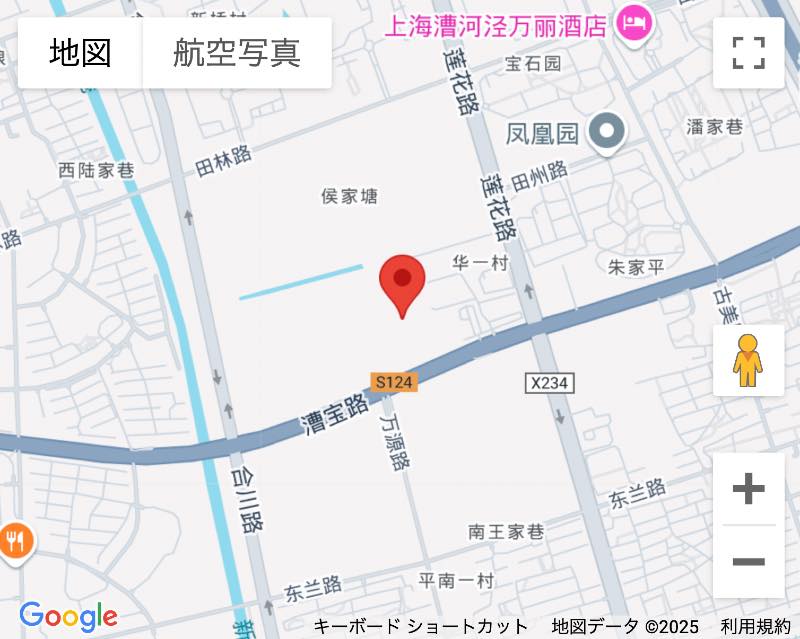Switch to the 地図 map view
800x639 pixels.
80,53
